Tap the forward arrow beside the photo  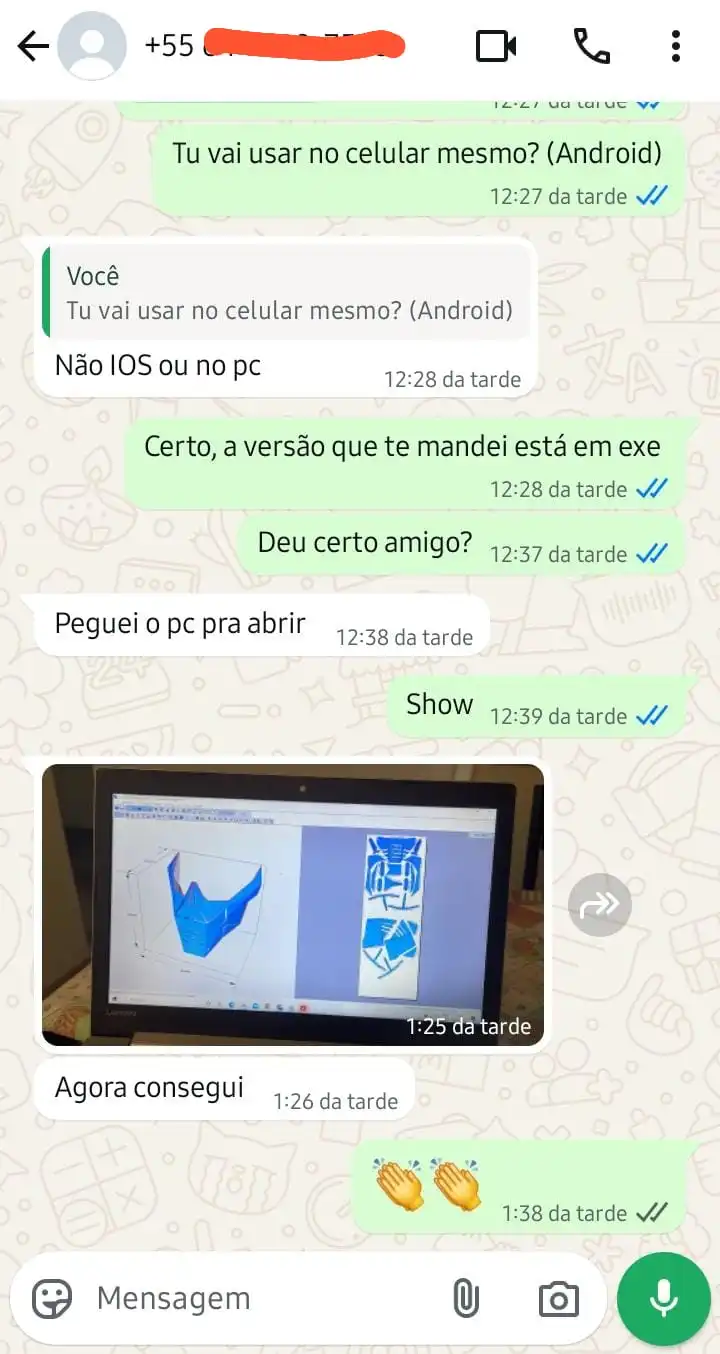click(x=598, y=904)
